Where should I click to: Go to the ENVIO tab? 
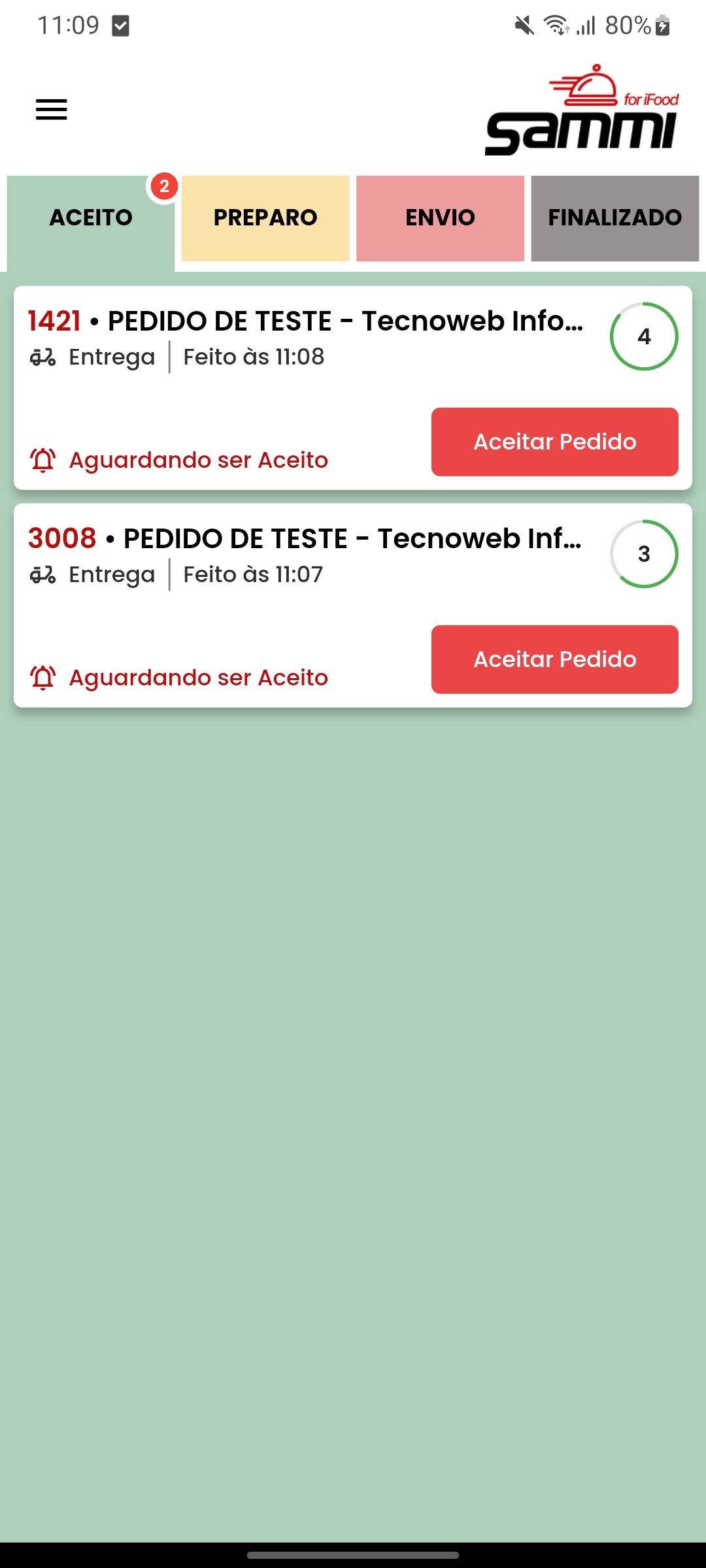coord(440,218)
